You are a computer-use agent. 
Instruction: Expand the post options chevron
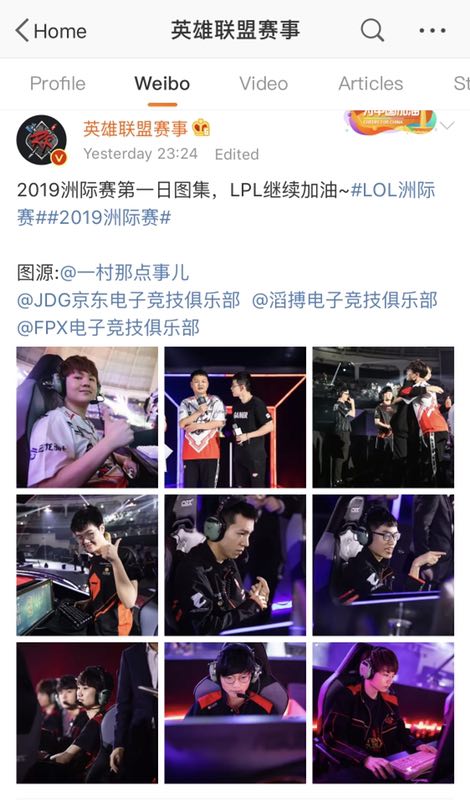coord(447,126)
